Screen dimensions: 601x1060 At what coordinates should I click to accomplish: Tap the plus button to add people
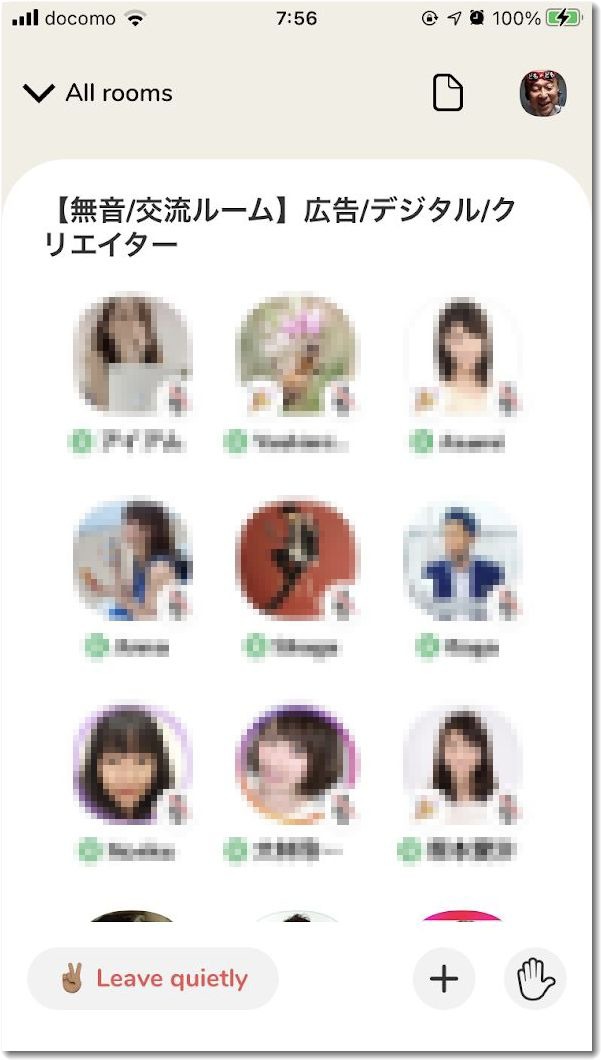click(444, 979)
